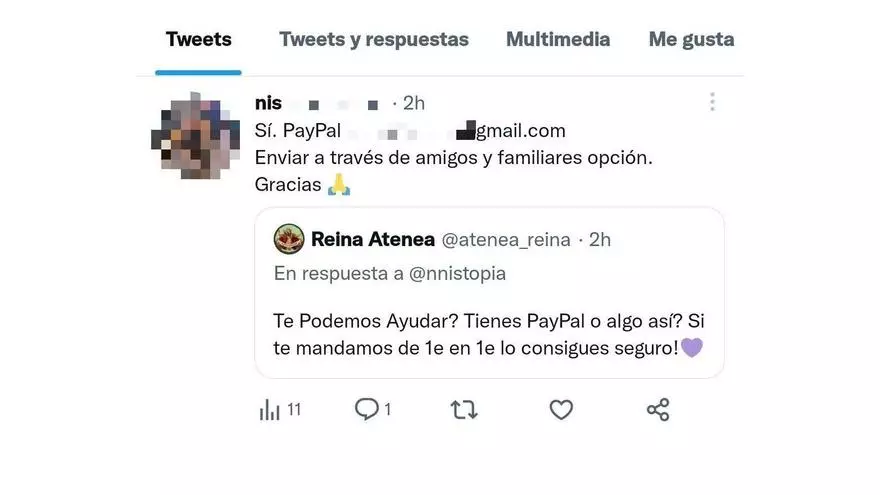This screenshot has width=880, height=495.
Task: Switch to the Tweets tab
Action: (198, 40)
